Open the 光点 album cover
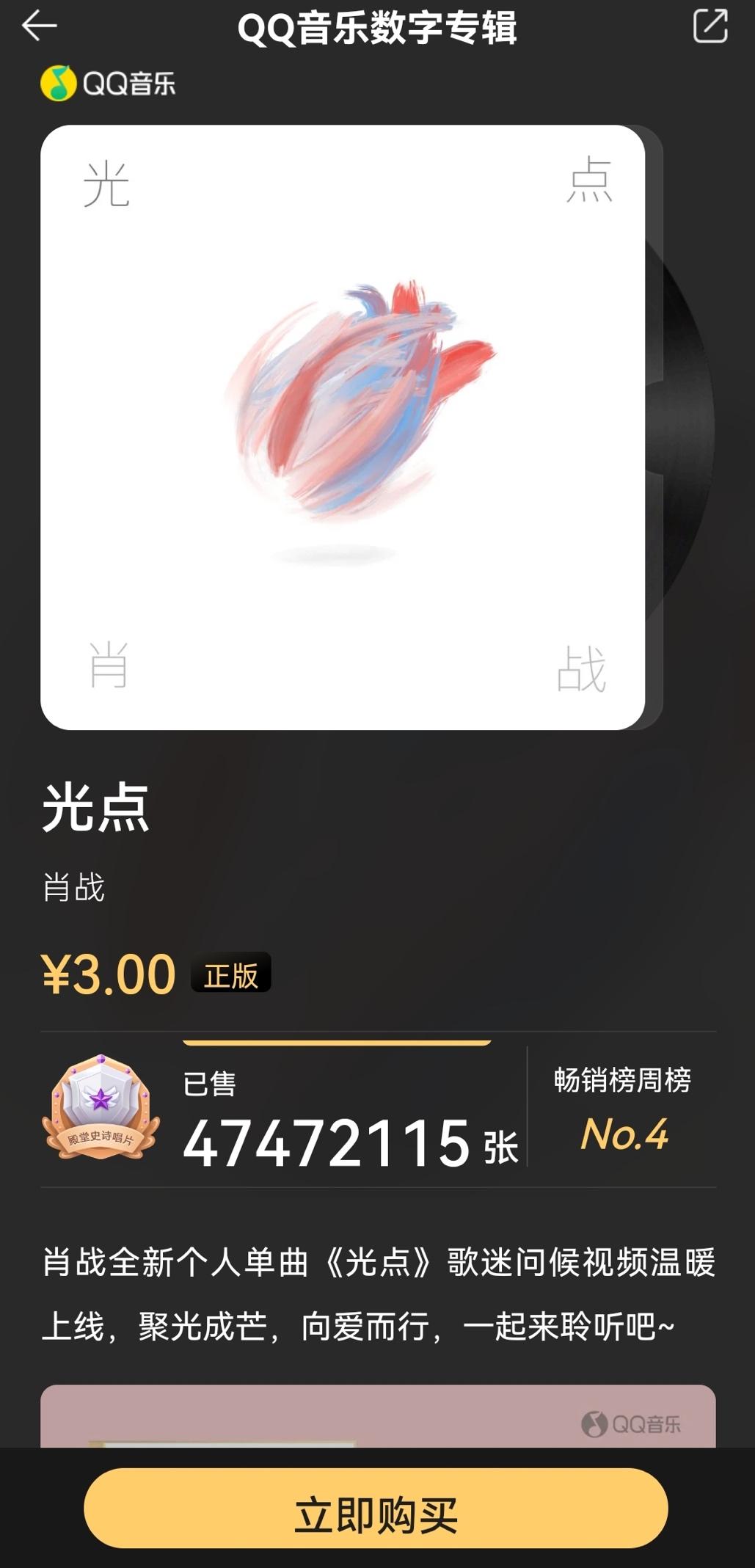 click(343, 427)
